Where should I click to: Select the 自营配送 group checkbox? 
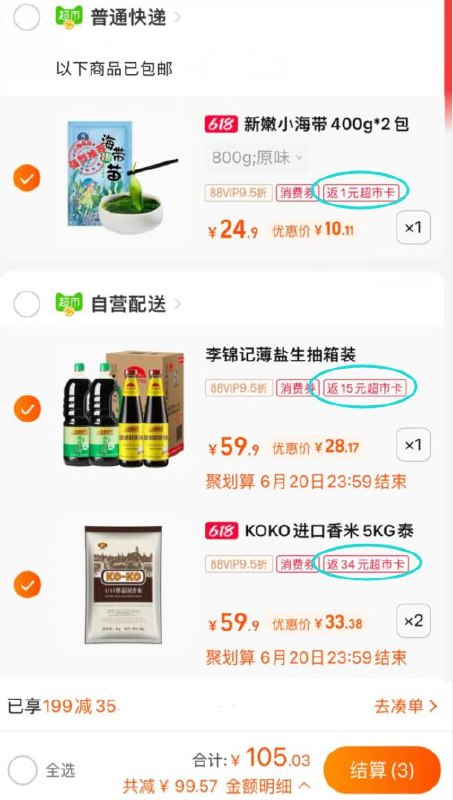point(27,305)
